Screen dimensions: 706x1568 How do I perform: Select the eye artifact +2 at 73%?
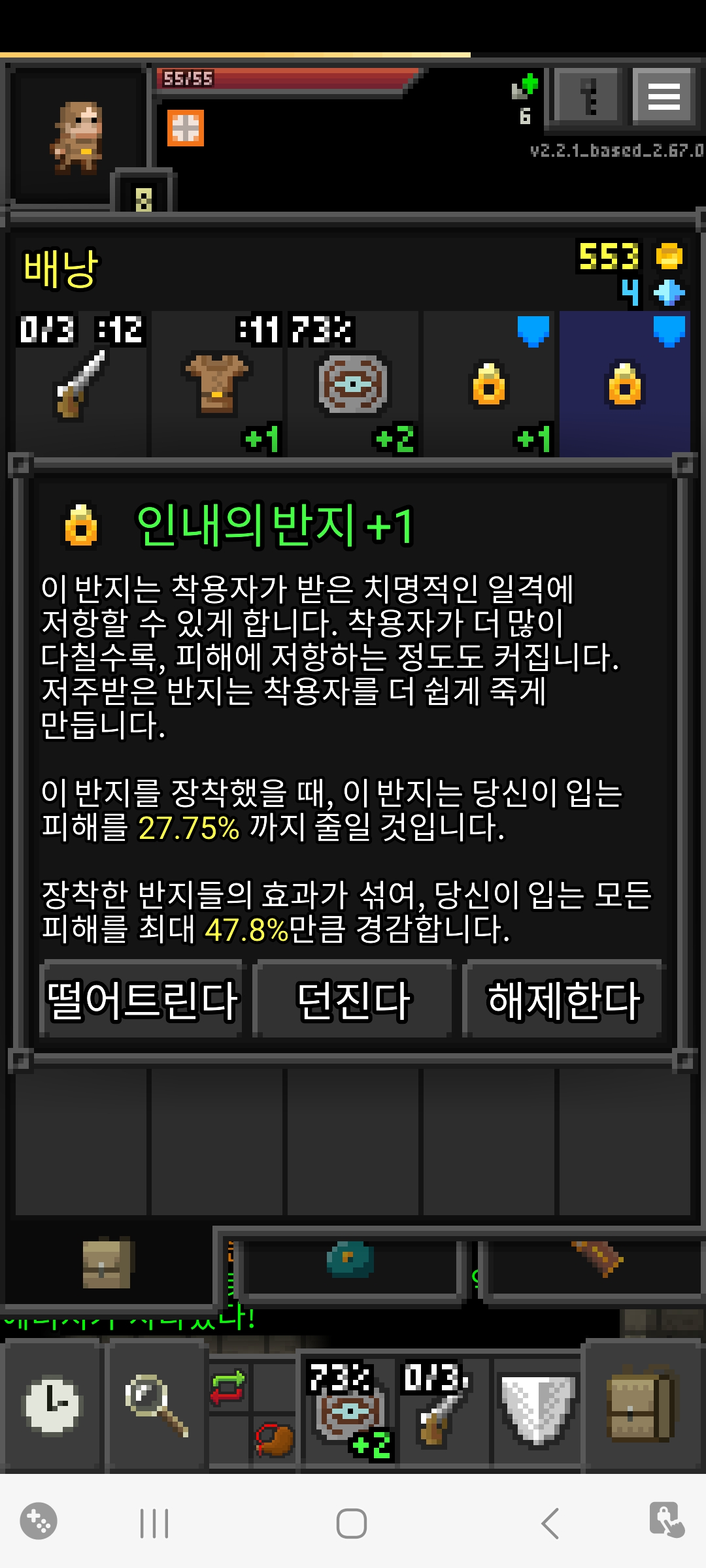(354, 385)
